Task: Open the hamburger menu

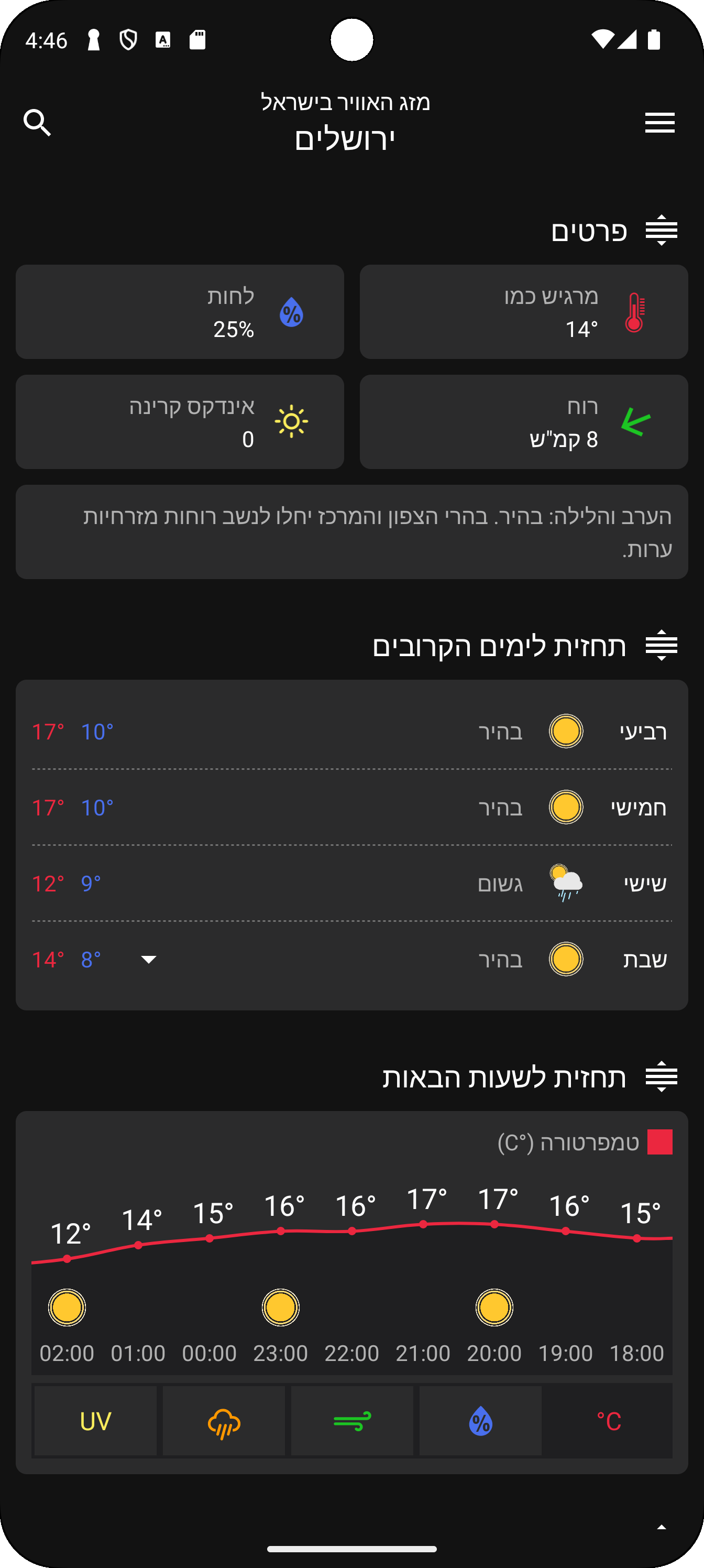Action: tap(659, 122)
